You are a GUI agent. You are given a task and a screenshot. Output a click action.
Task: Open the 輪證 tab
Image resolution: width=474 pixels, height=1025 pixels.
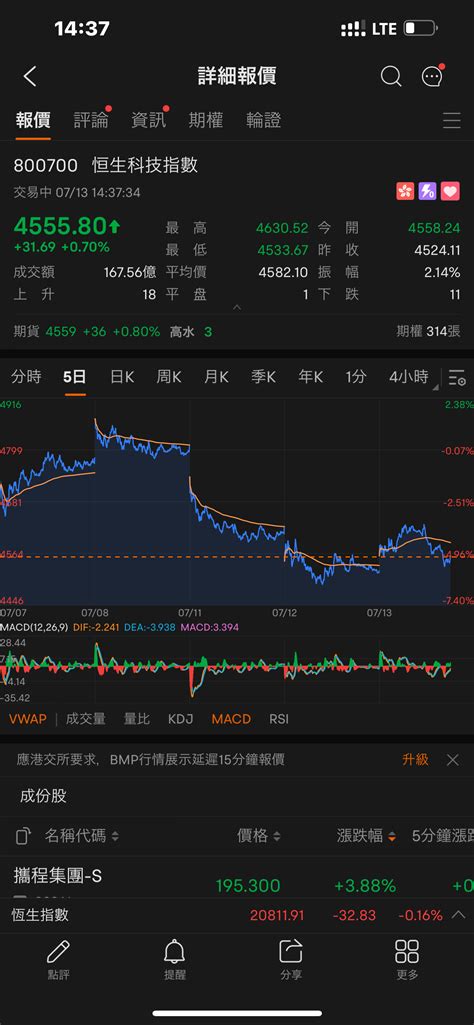pos(263,120)
